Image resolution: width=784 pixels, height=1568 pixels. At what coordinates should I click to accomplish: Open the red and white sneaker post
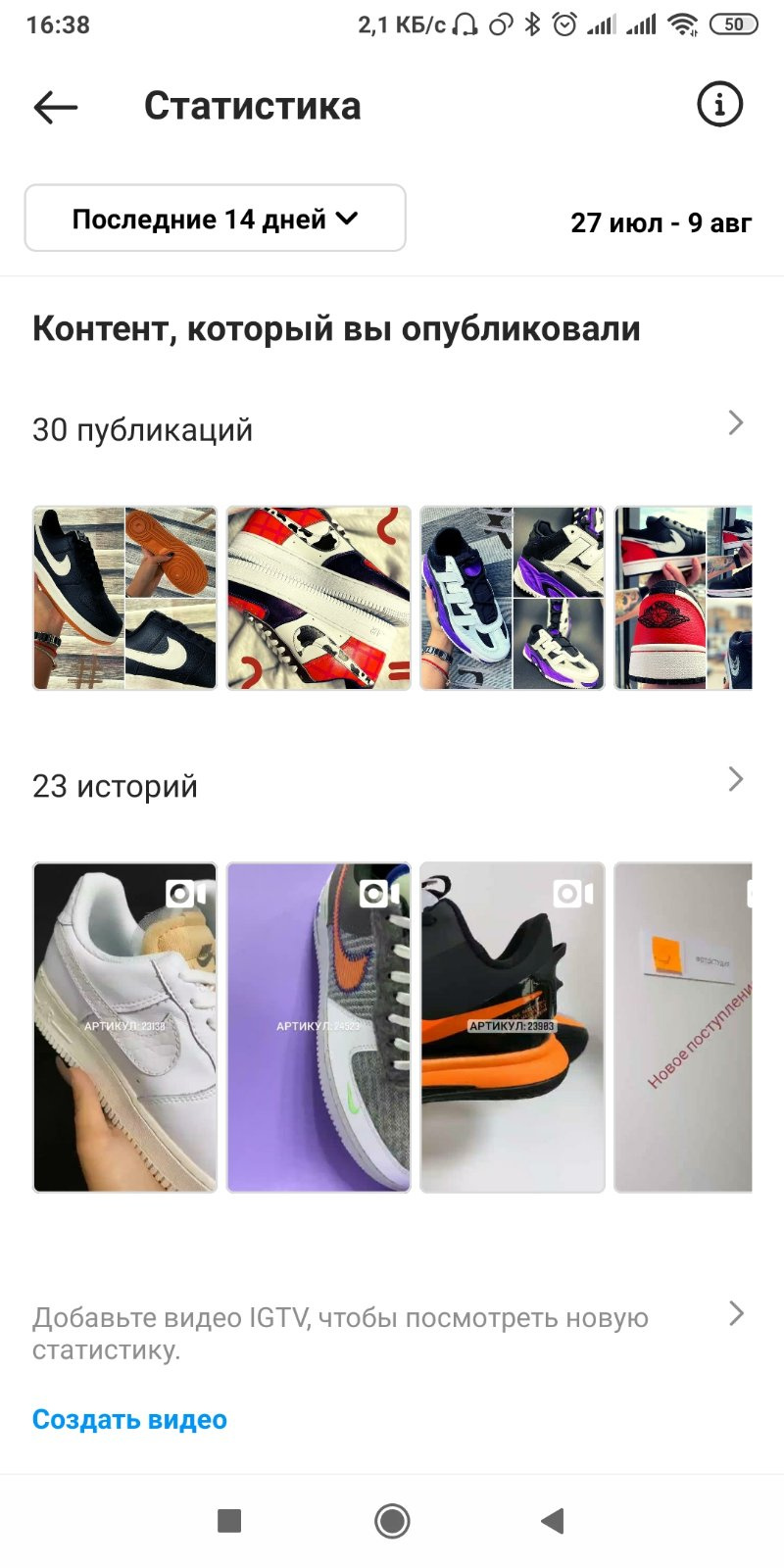point(318,598)
